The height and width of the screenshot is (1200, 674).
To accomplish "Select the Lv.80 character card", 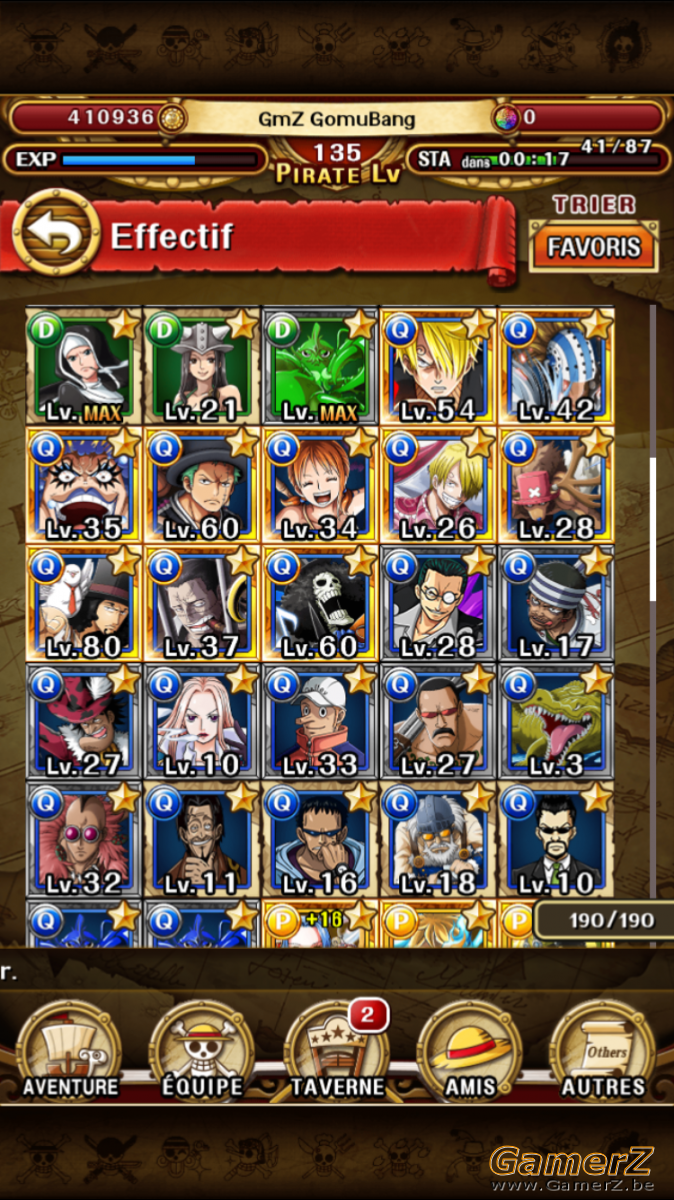I will [x=83, y=602].
